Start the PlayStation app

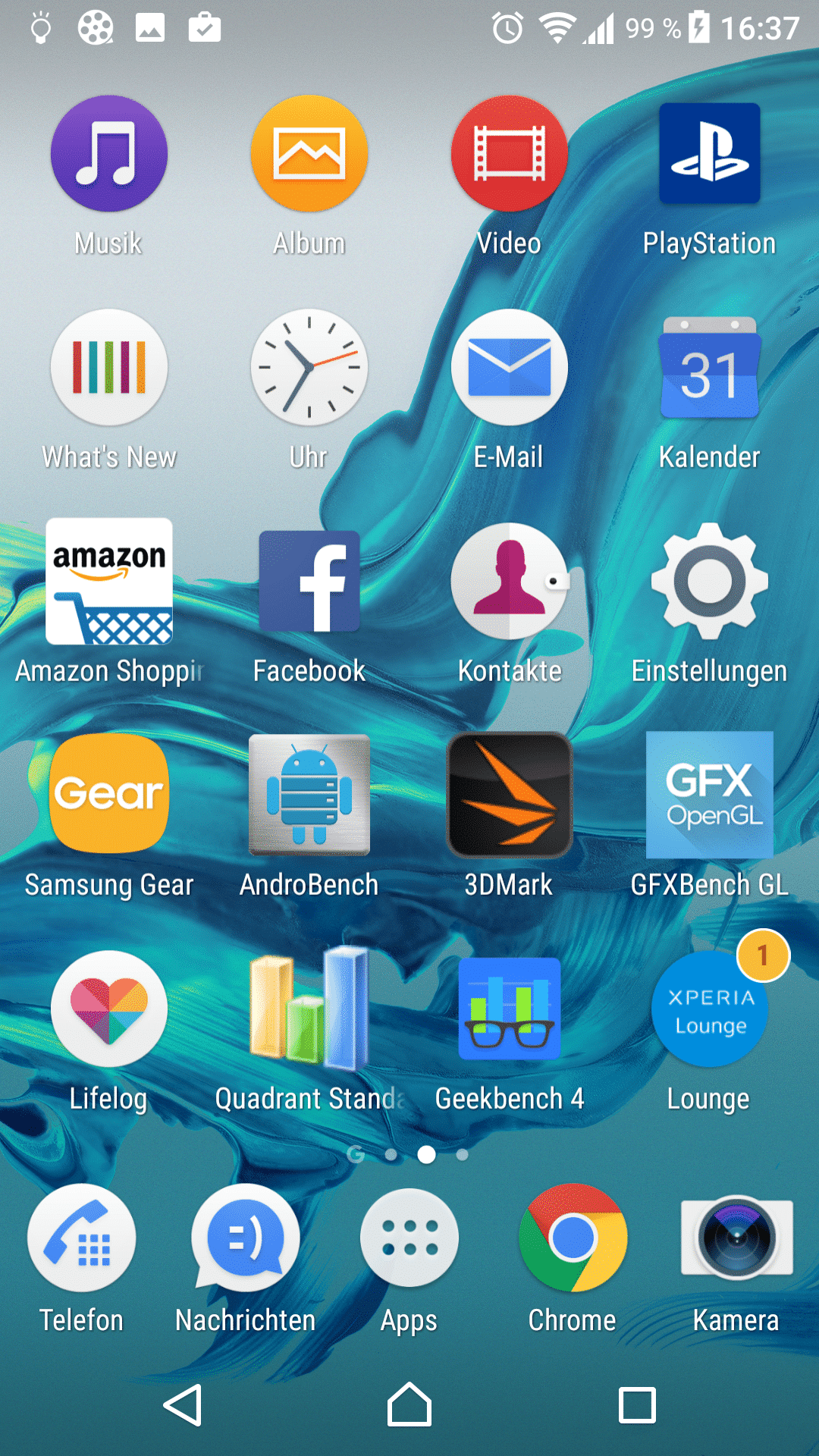pos(709,154)
